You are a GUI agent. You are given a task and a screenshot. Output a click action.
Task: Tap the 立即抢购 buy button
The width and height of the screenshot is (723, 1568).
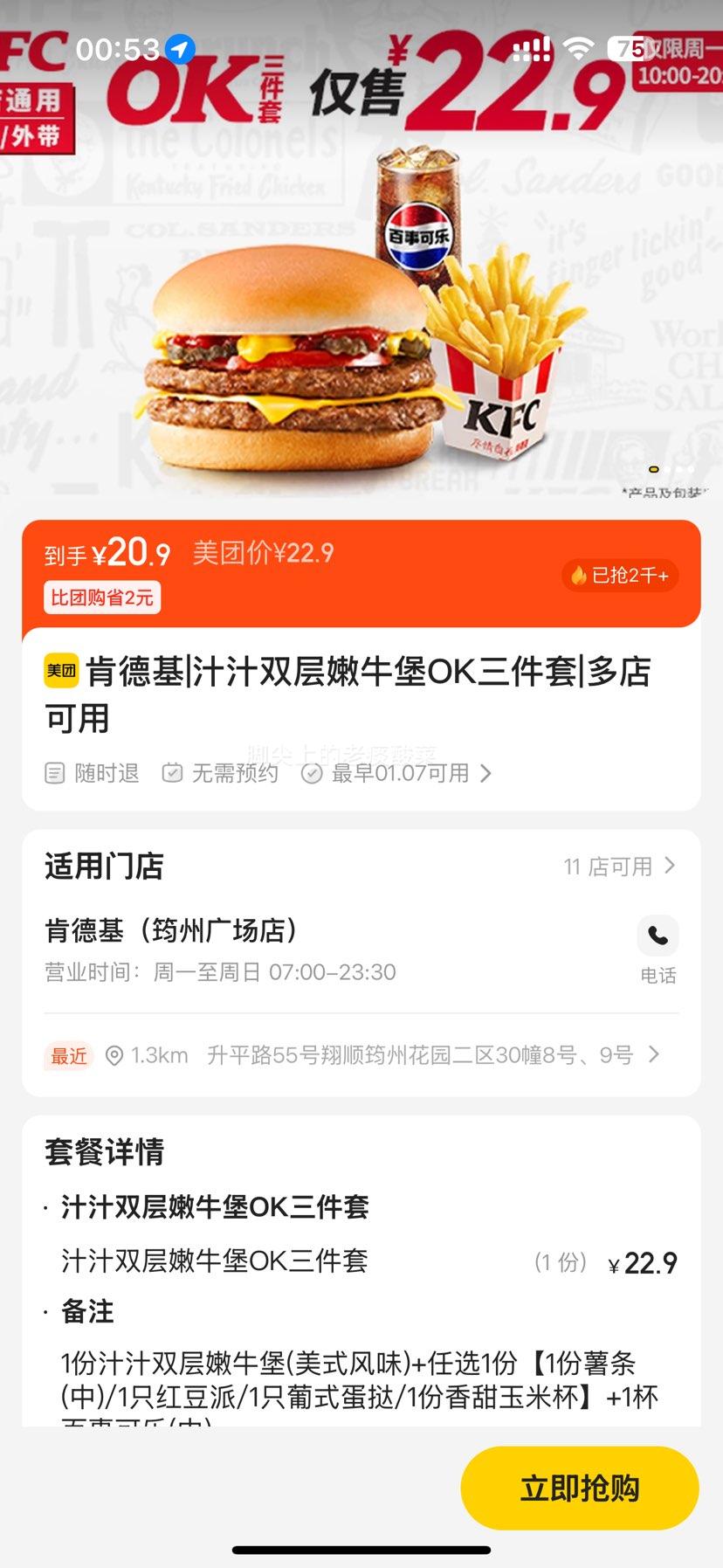click(579, 1488)
